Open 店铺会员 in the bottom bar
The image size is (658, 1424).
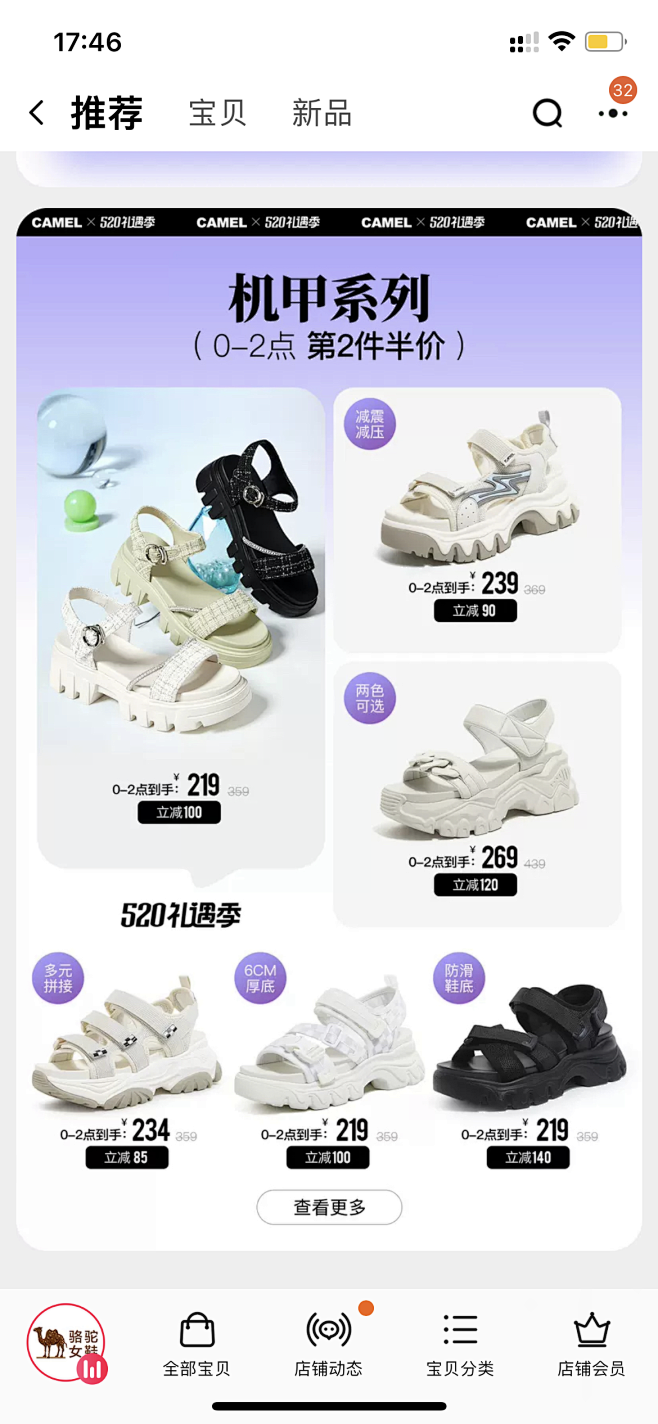591,1345
